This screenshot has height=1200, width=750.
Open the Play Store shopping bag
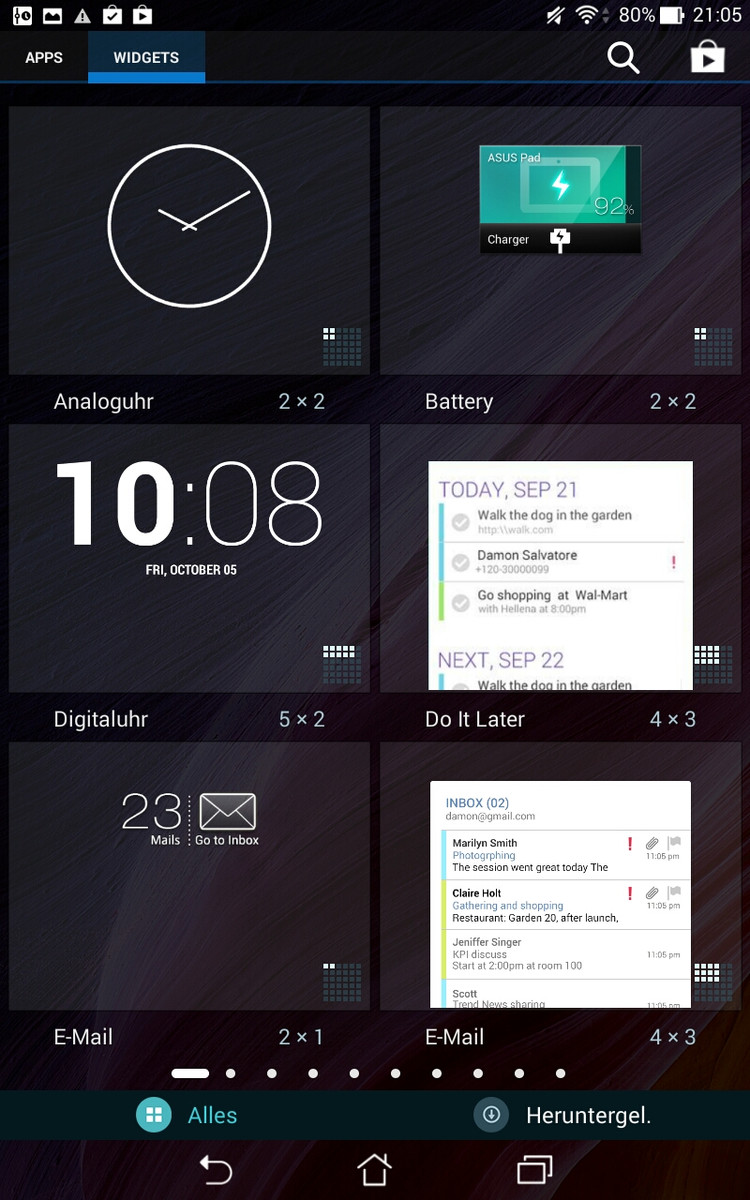click(707, 57)
